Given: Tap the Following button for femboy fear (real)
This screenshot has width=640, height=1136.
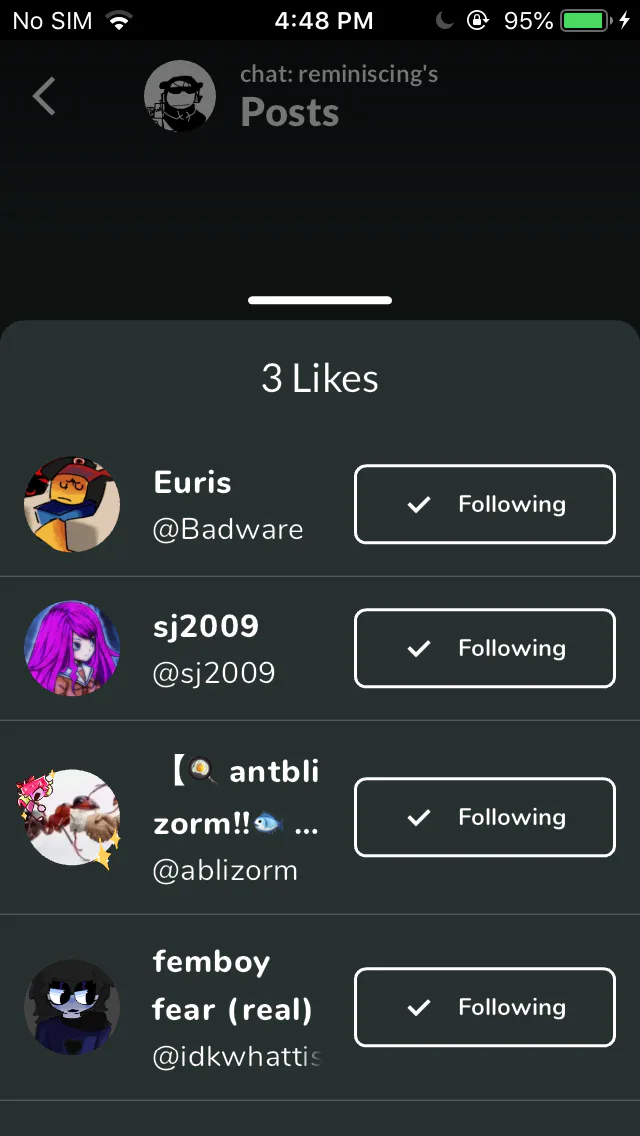Looking at the screenshot, I should point(484,1007).
